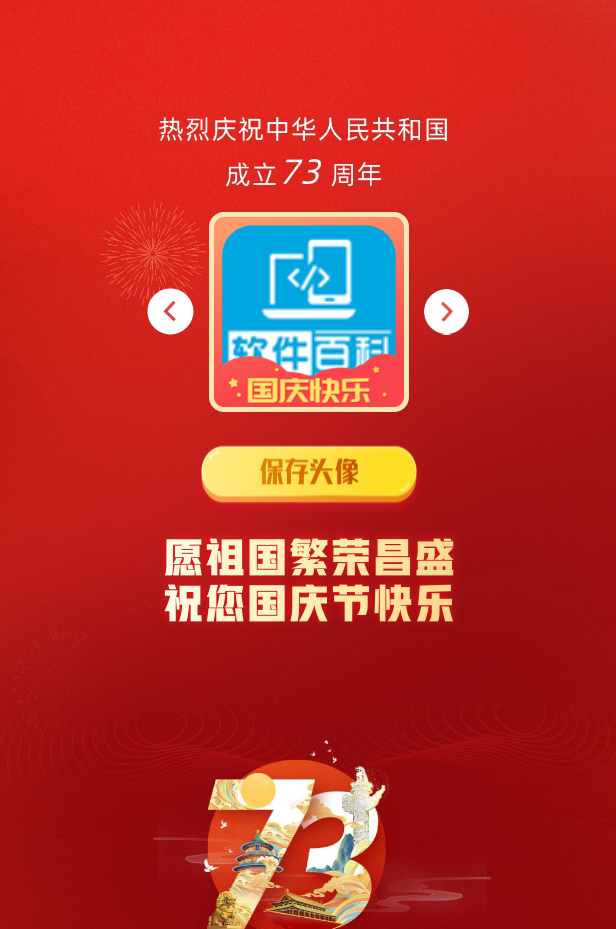This screenshot has width=616, height=929.
Task: Show the next avatar frame
Action: [x=446, y=312]
